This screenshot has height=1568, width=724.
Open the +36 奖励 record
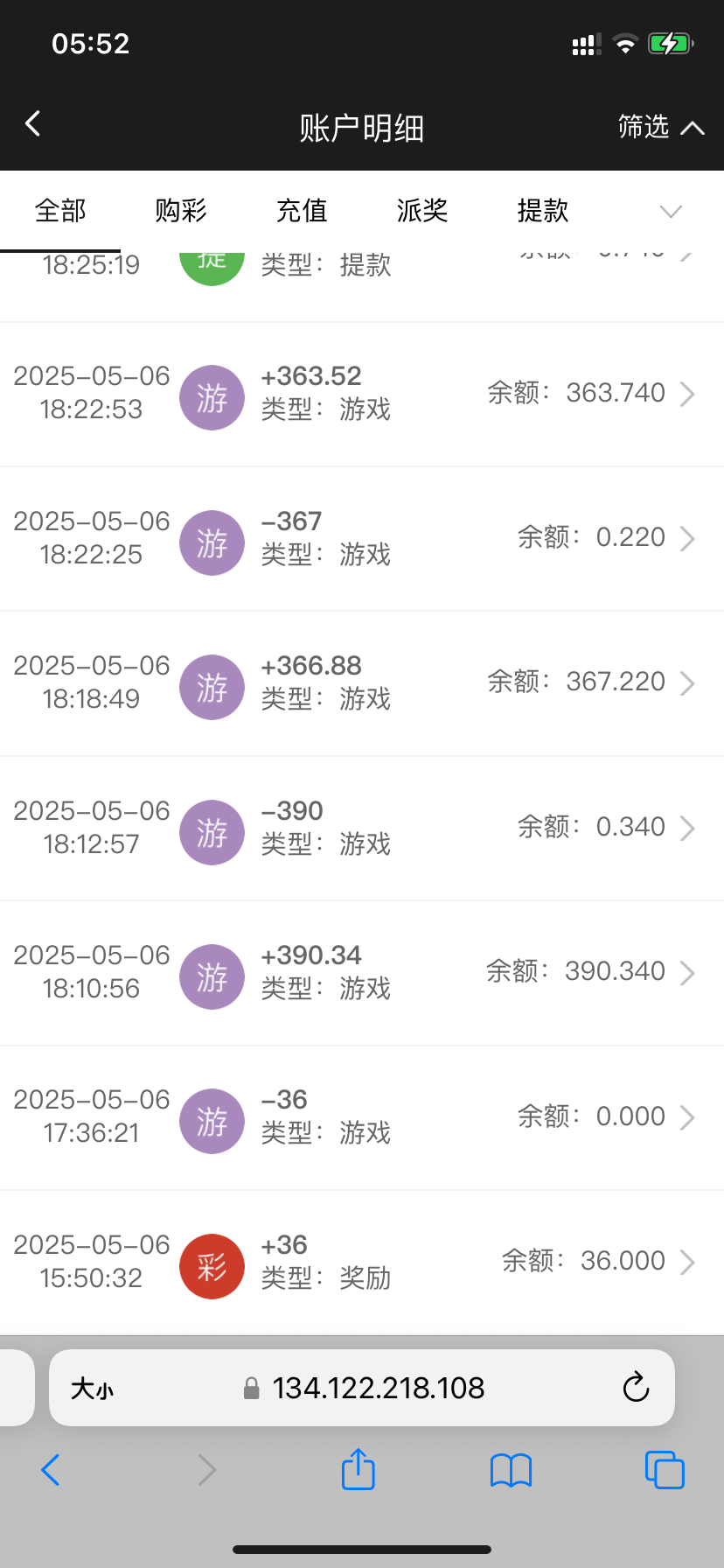[362, 1262]
